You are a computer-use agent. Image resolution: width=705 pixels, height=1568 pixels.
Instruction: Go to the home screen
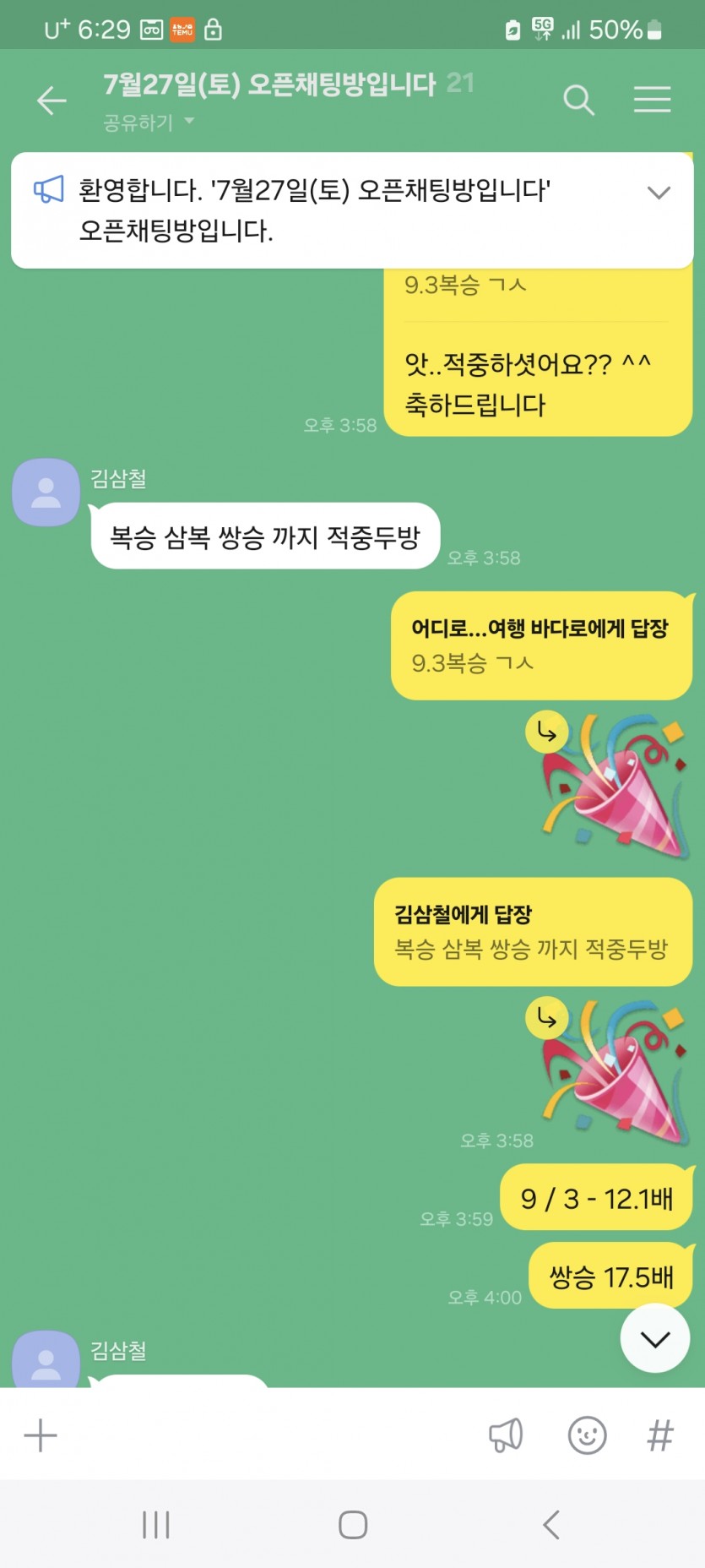pyautogui.click(x=353, y=1525)
